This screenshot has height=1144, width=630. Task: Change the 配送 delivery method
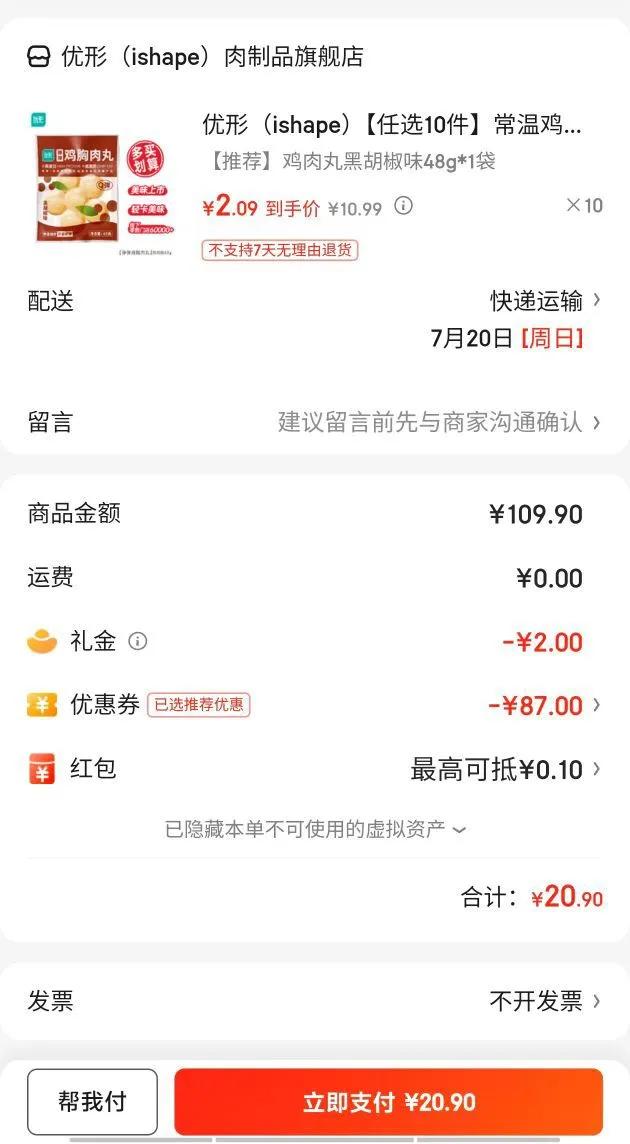(x=545, y=301)
